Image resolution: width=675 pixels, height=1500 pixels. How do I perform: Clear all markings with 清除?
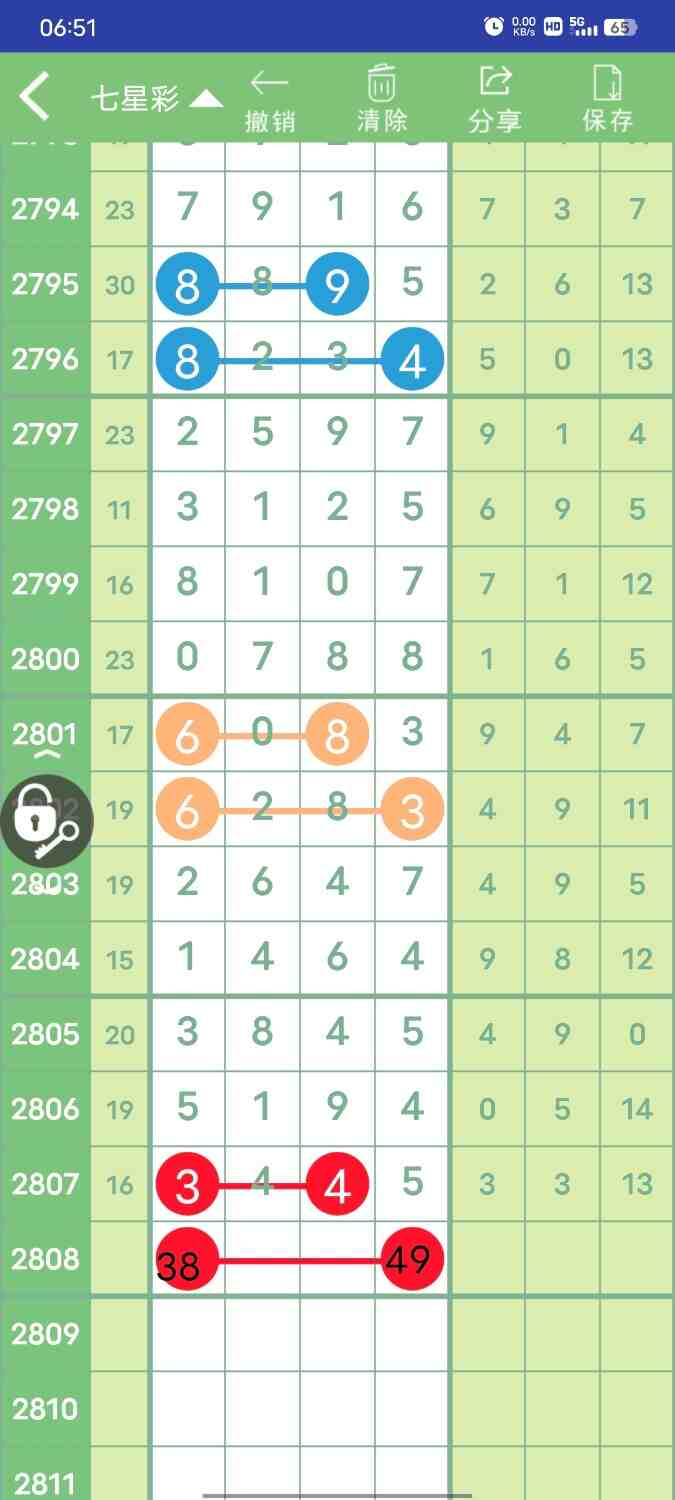coord(382,99)
